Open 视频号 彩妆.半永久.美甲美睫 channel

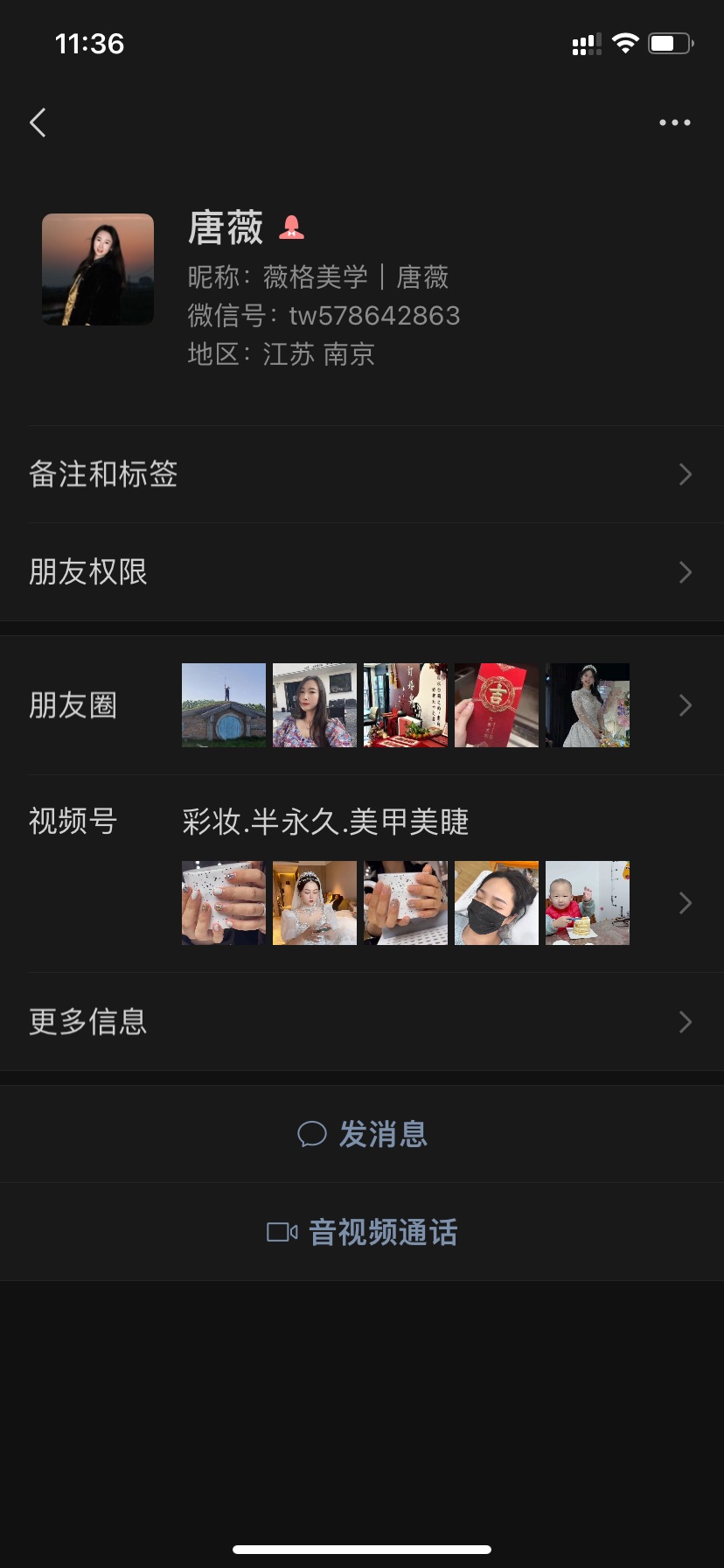362,874
